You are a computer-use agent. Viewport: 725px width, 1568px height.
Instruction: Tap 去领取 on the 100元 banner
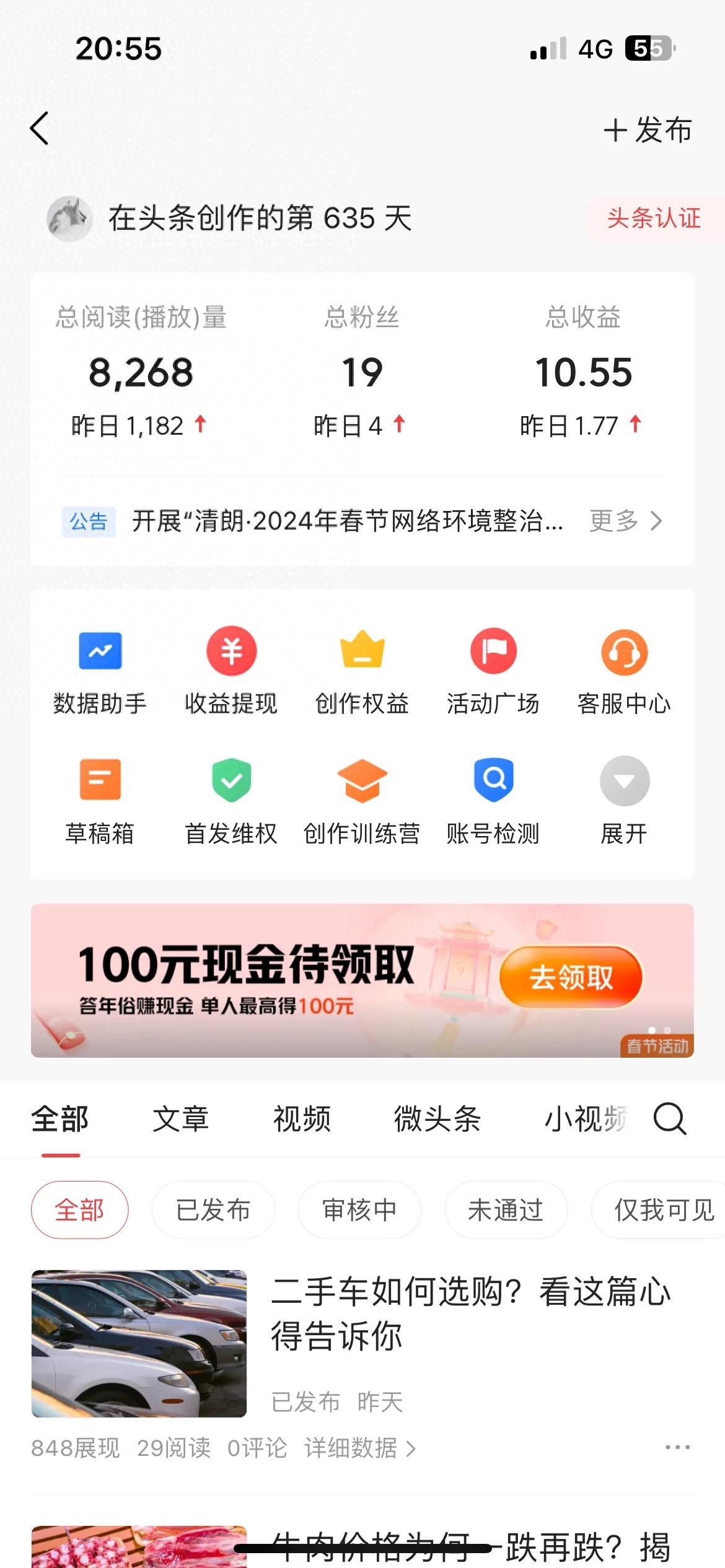[571, 978]
